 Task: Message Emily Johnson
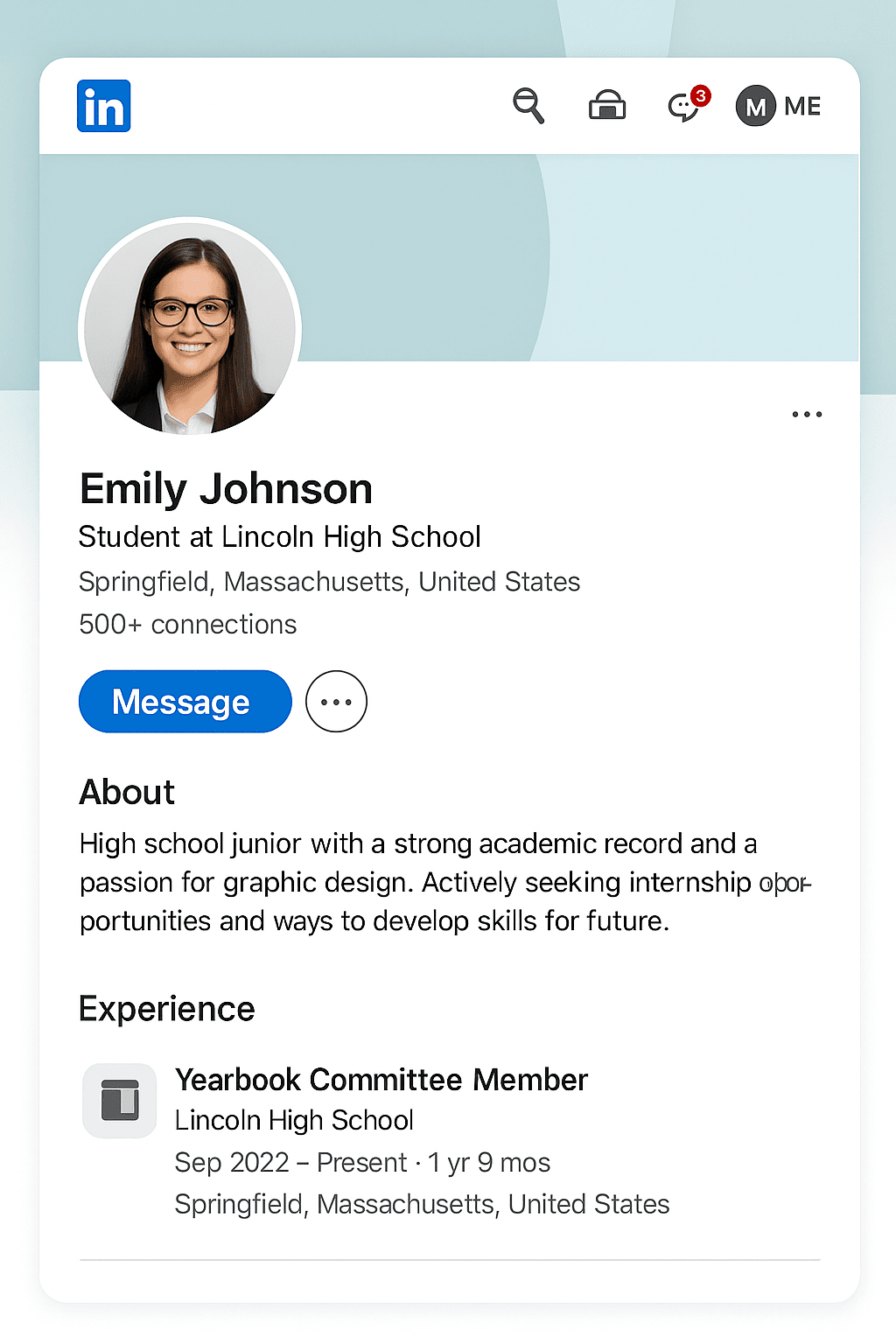[x=185, y=702]
